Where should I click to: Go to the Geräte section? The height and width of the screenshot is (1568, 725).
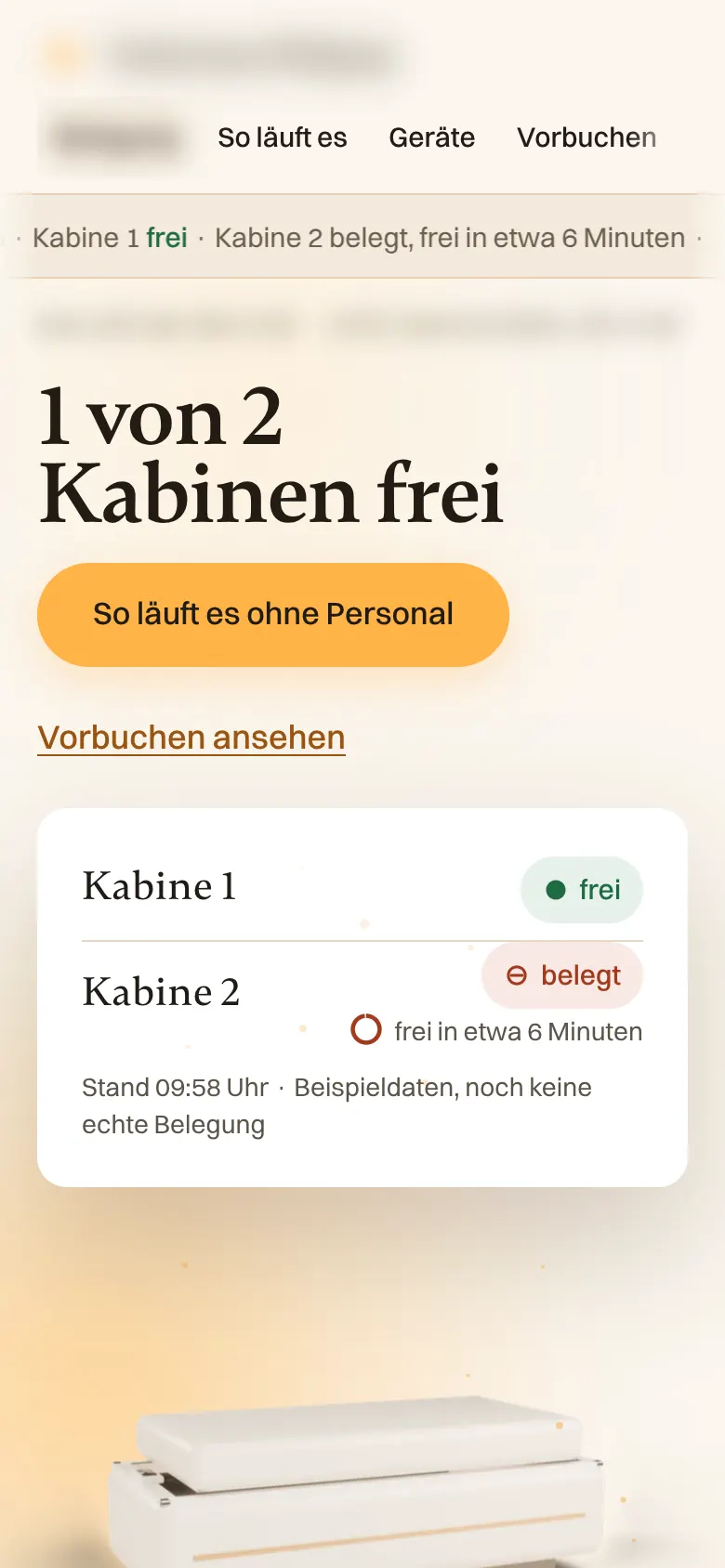(x=431, y=137)
